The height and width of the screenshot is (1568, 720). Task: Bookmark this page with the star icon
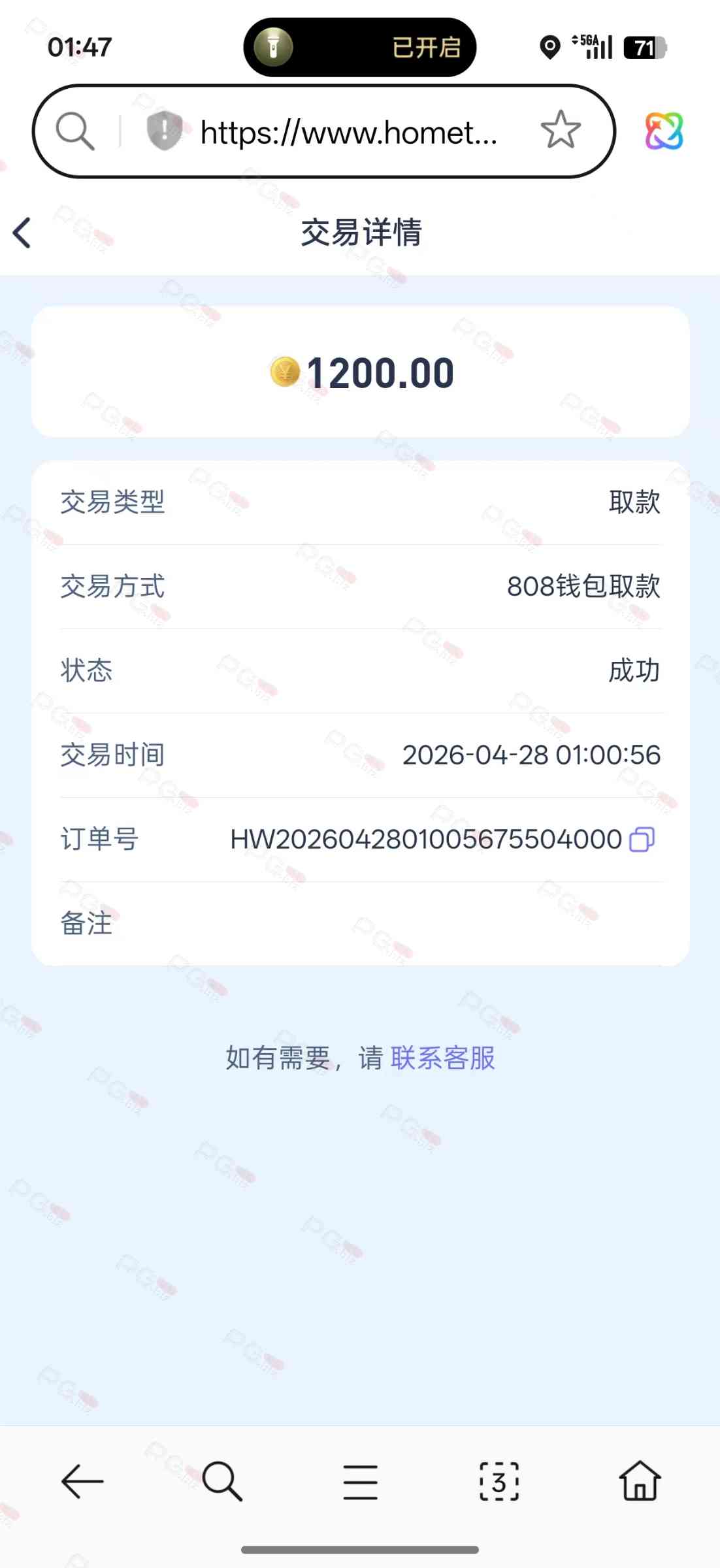click(x=560, y=130)
